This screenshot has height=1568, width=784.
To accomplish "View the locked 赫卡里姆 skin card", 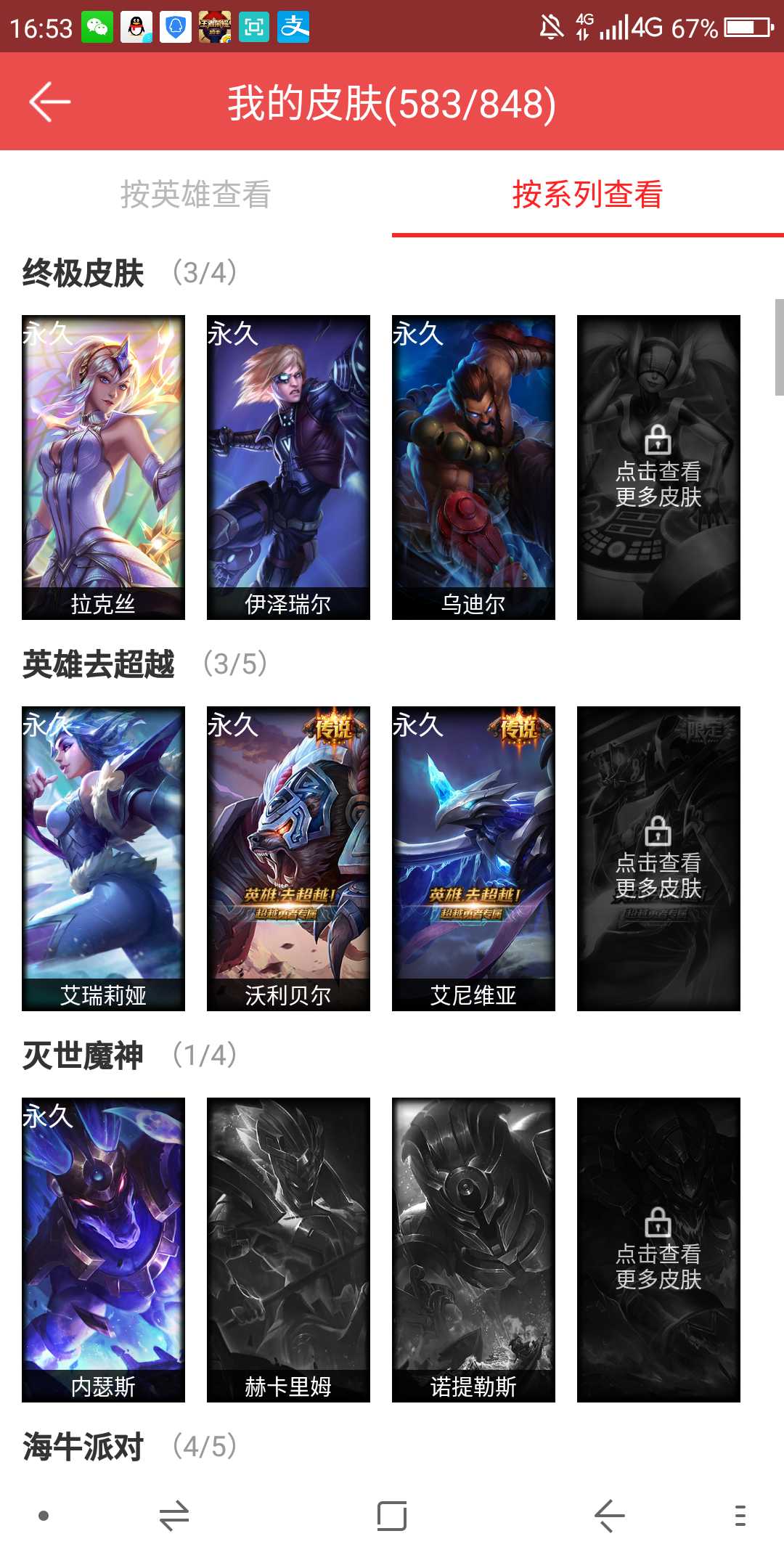I will 288,1249.
